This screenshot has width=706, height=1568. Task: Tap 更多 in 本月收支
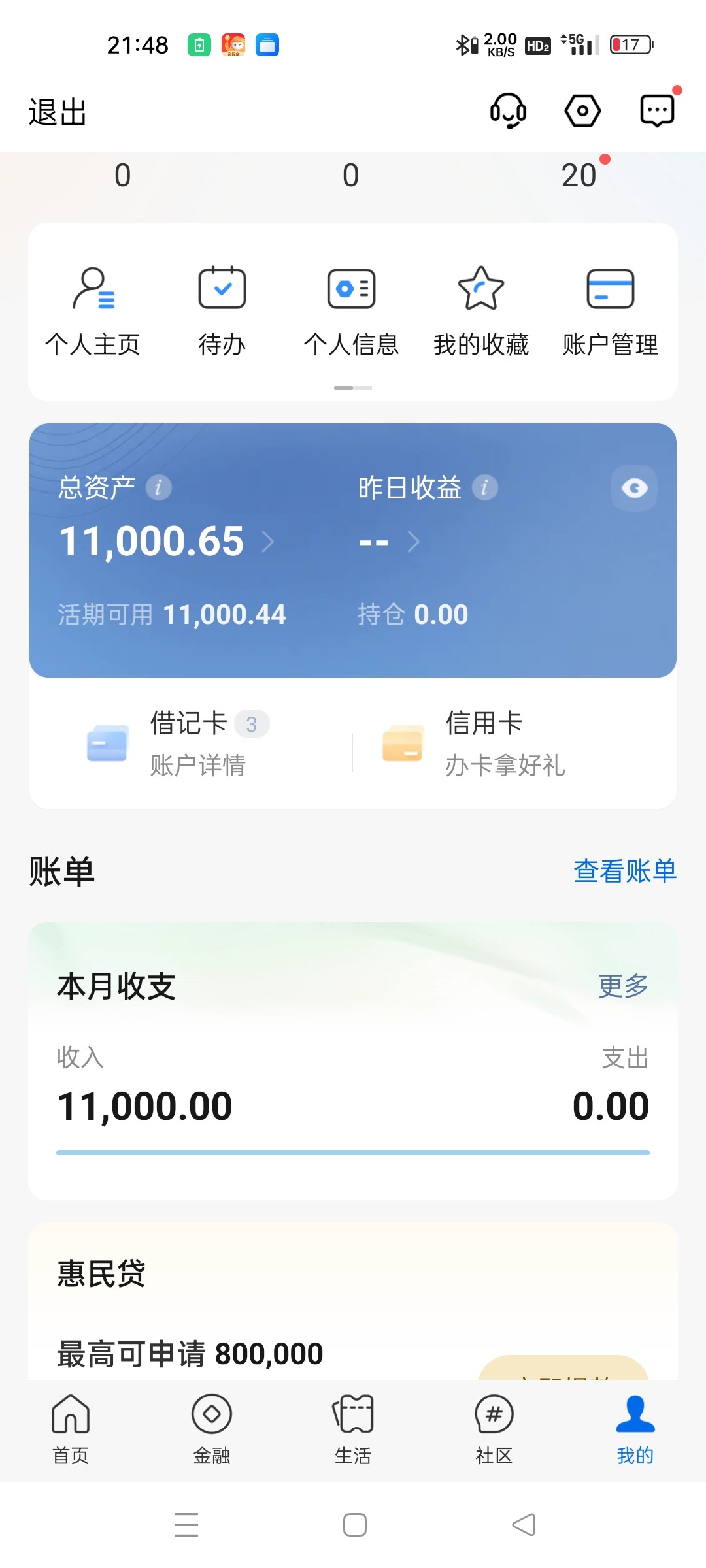624,986
